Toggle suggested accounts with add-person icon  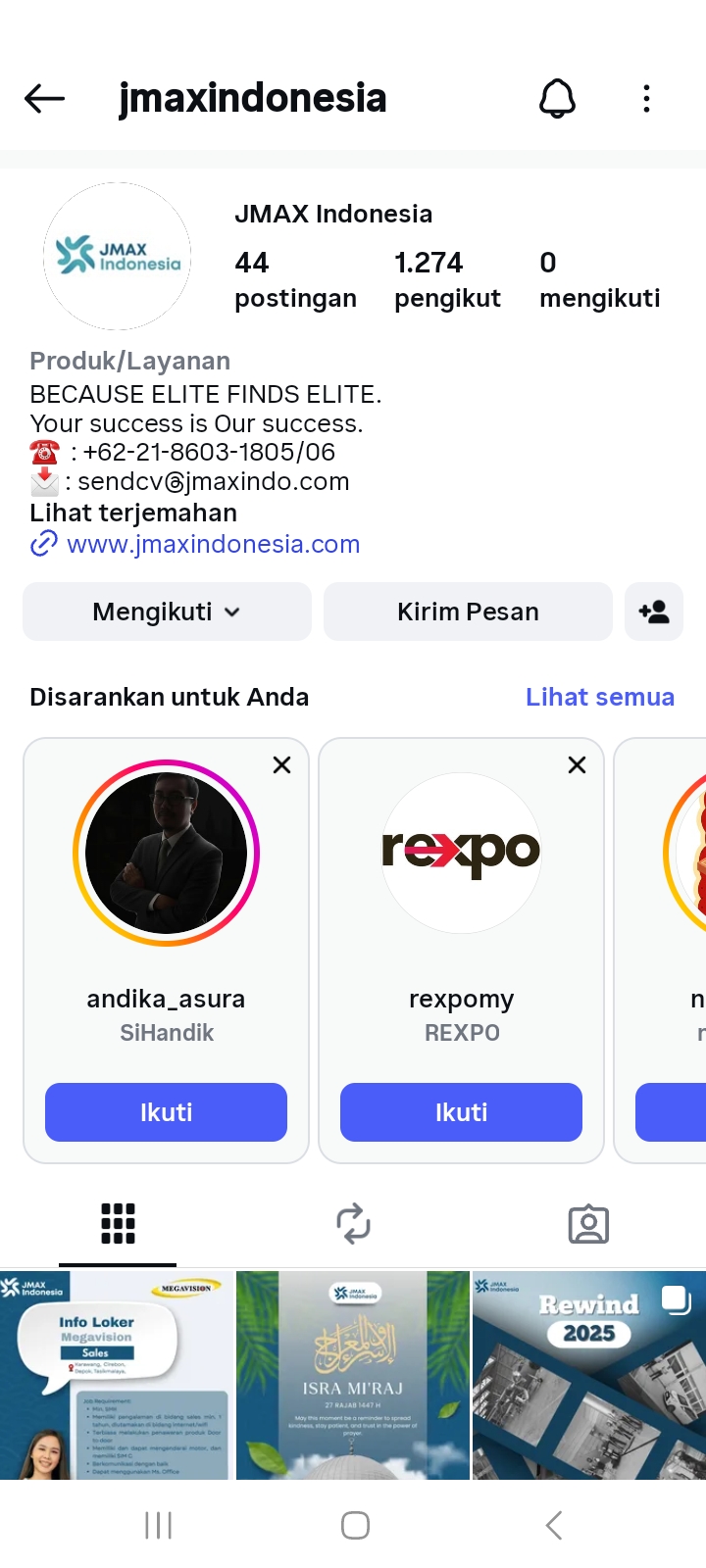(654, 612)
